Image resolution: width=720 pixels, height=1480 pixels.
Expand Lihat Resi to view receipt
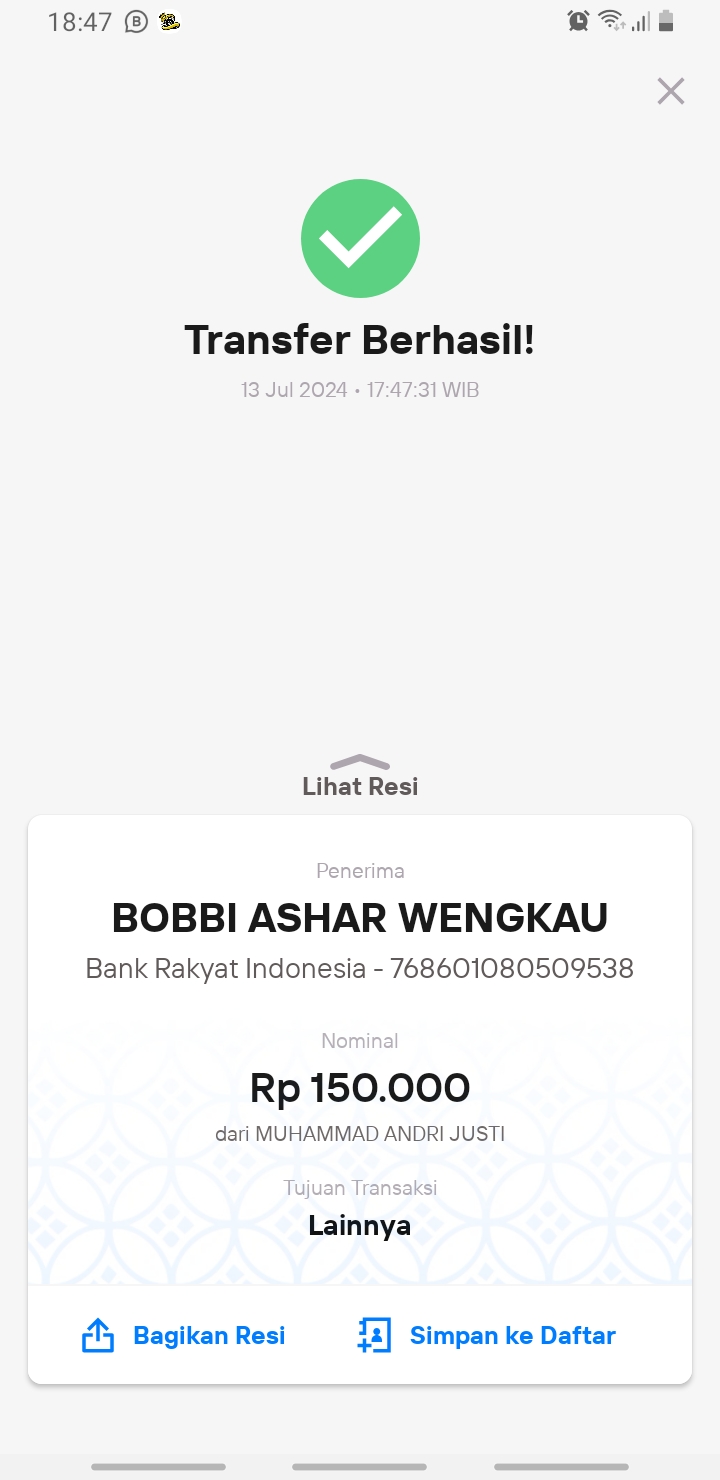tap(360, 776)
